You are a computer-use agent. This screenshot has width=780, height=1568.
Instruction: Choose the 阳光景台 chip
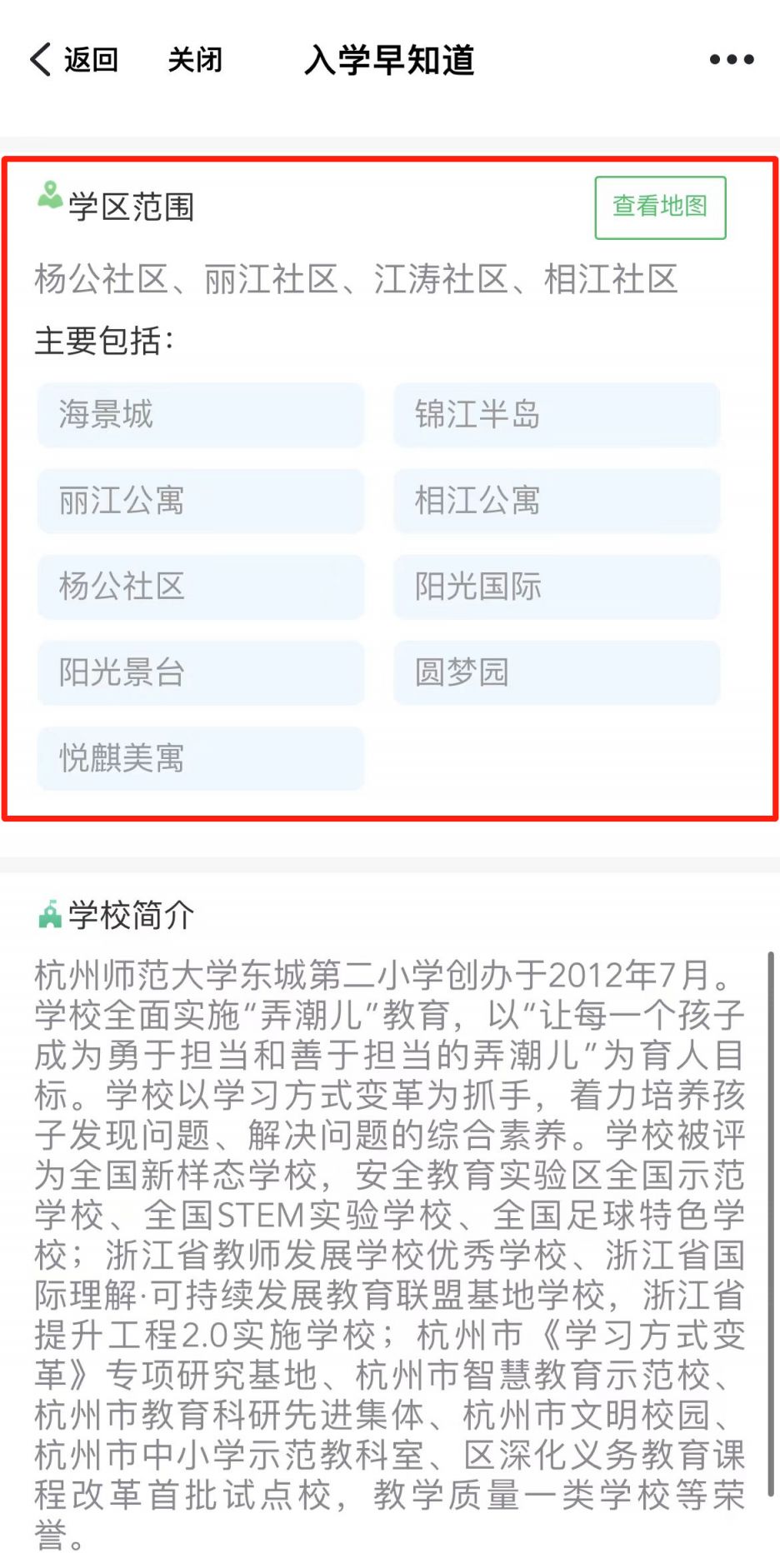click(201, 672)
